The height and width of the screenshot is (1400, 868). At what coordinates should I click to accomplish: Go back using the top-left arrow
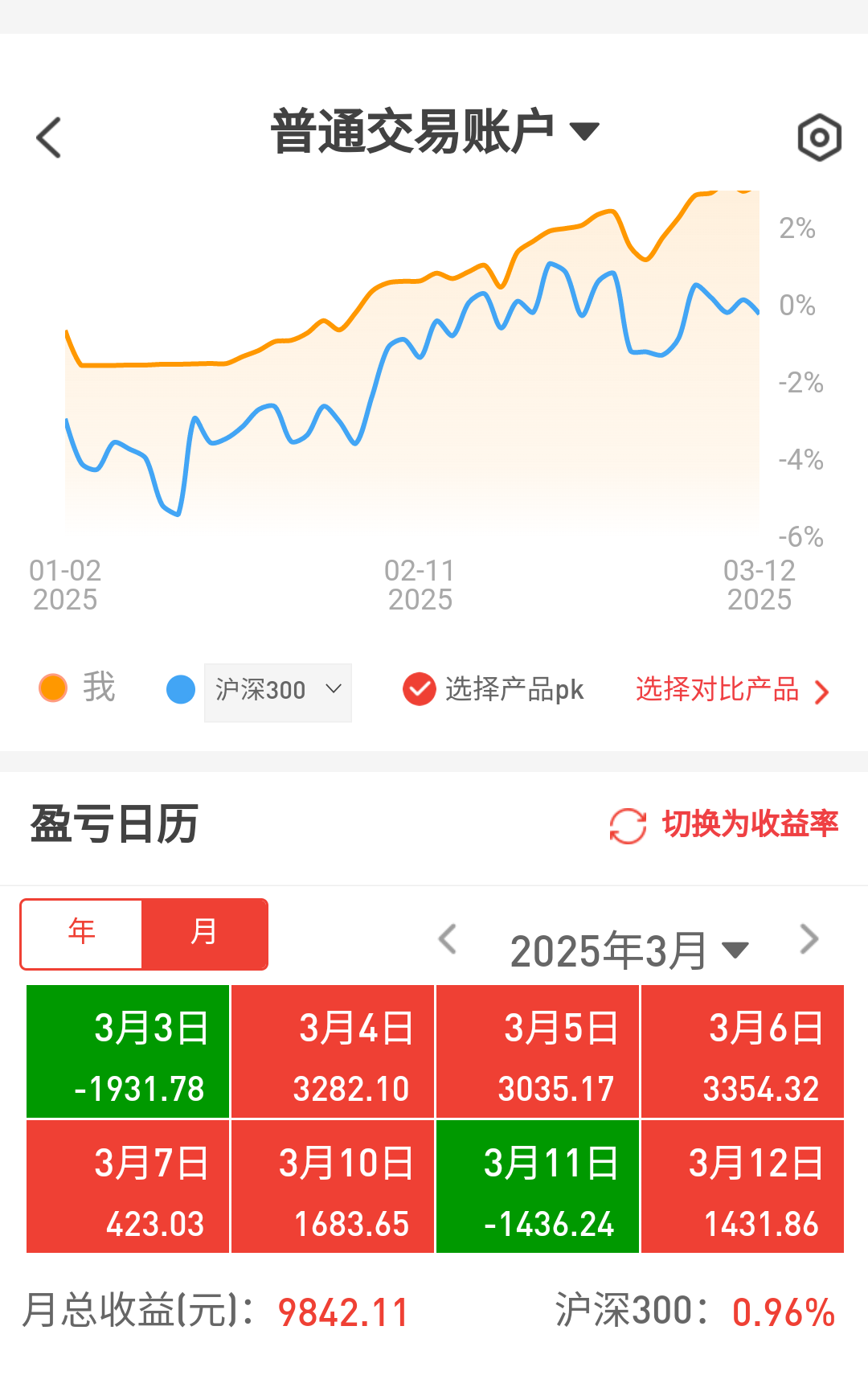49,138
